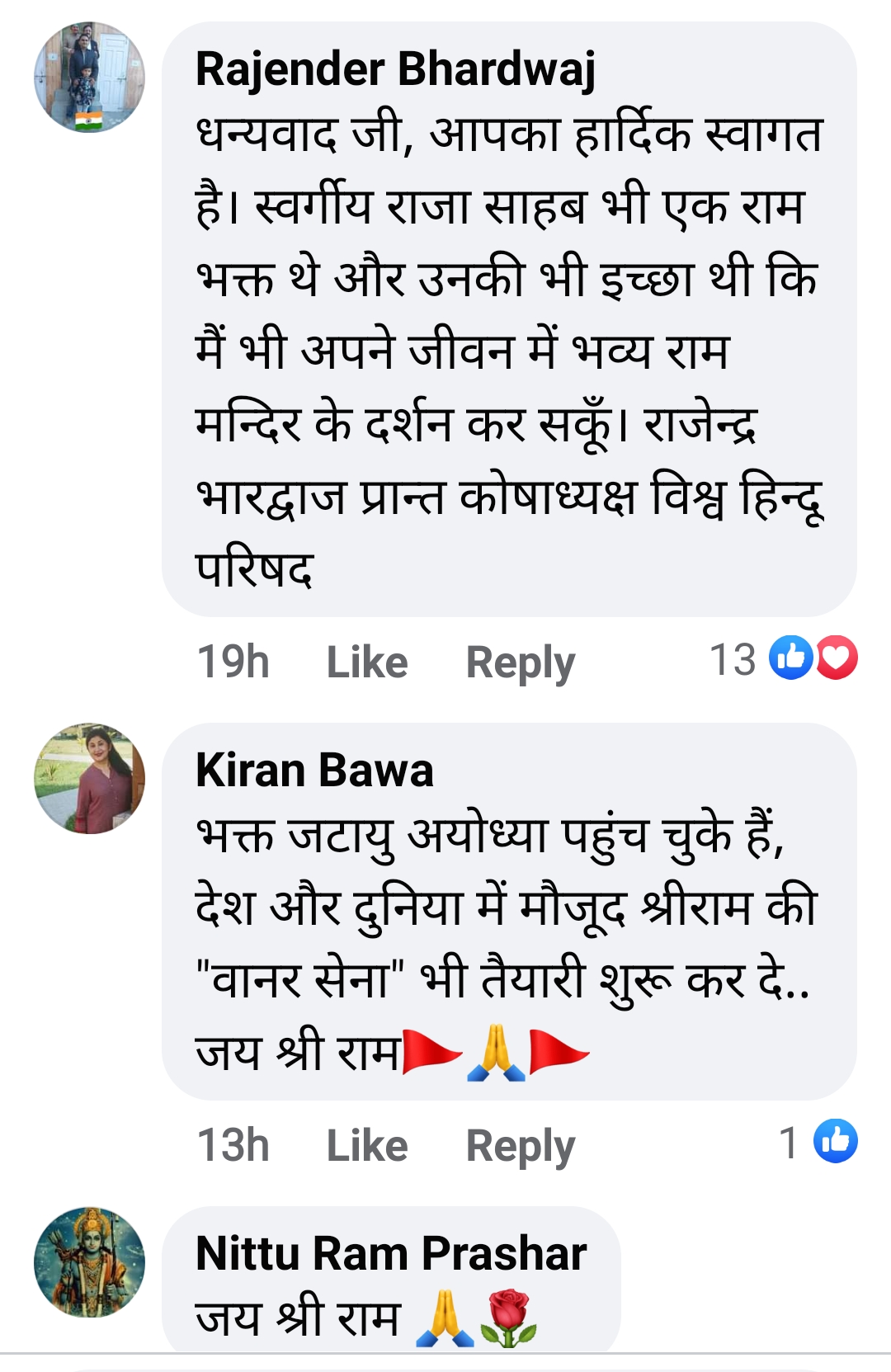View reactions on Kiran Bawa's comment
The width and height of the screenshot is (891, 1372).
tap(819, 1143)
